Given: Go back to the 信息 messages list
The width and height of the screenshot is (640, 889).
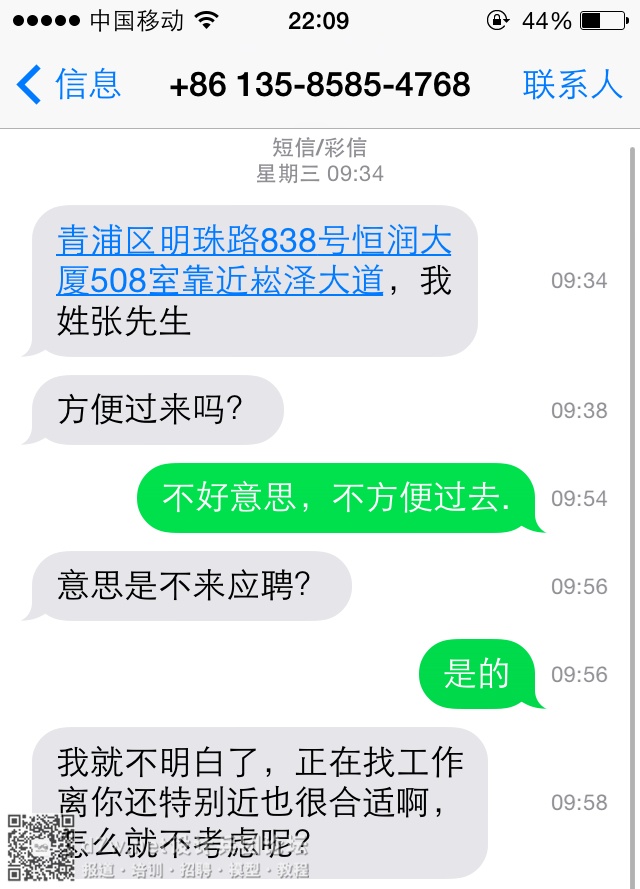Looking at the screenshot, I should pos(68,84).
